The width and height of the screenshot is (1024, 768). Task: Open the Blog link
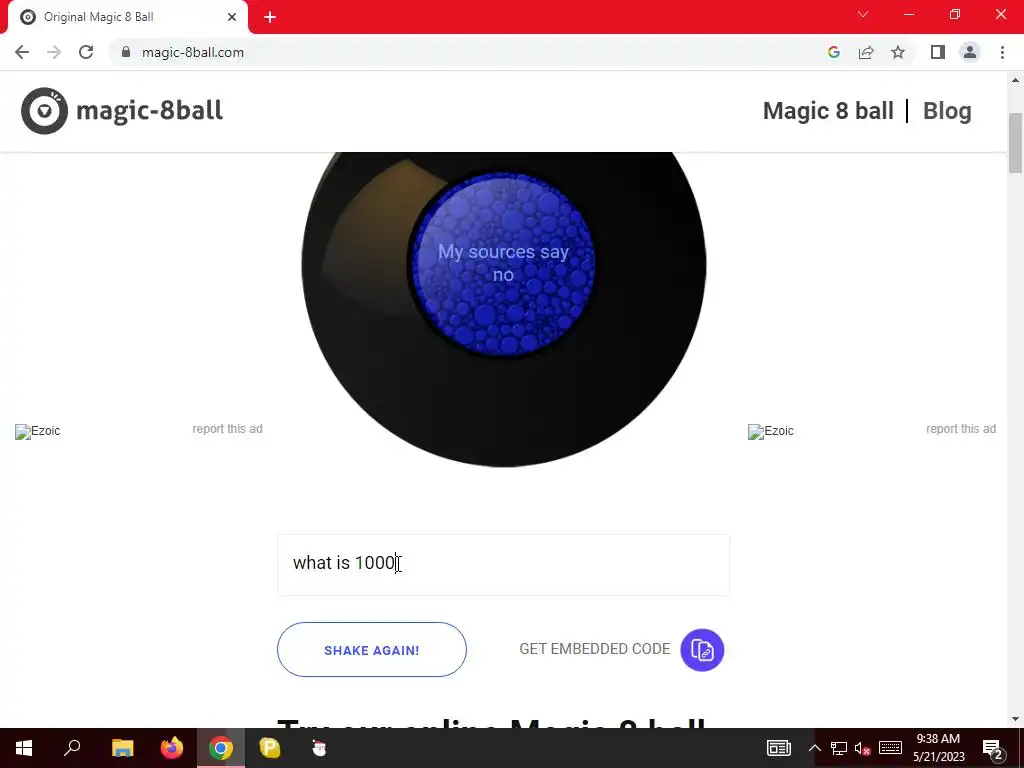[x=946, y=111]
